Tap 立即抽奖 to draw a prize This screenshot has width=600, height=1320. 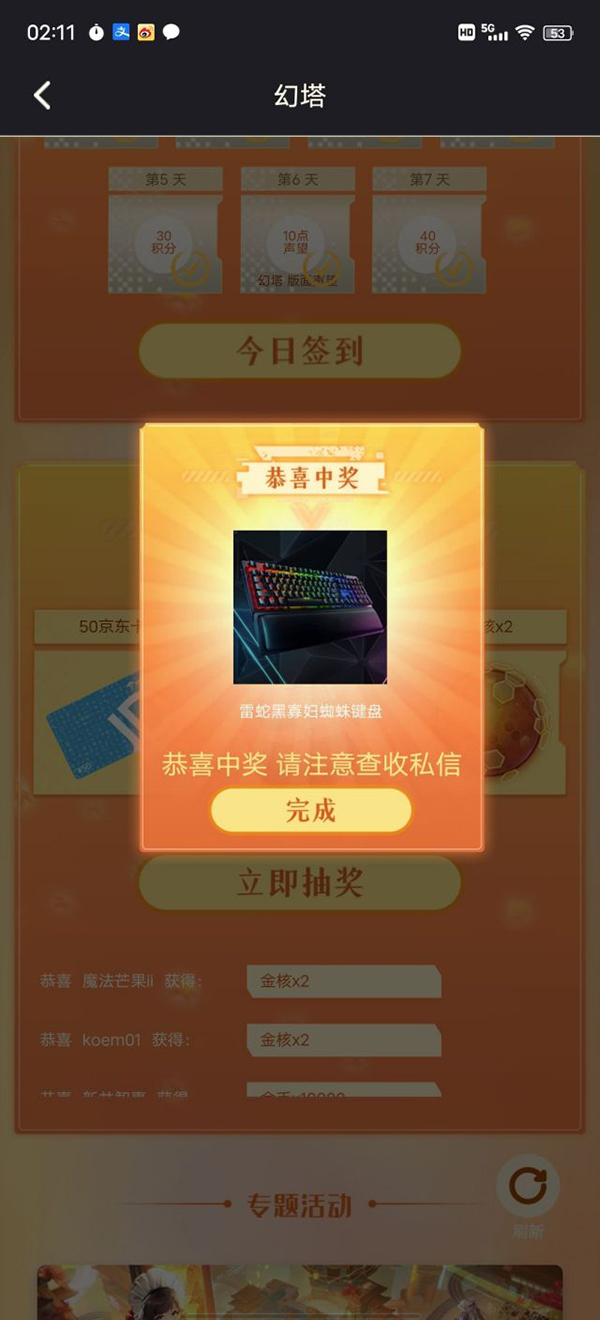[x=299, y=883]
